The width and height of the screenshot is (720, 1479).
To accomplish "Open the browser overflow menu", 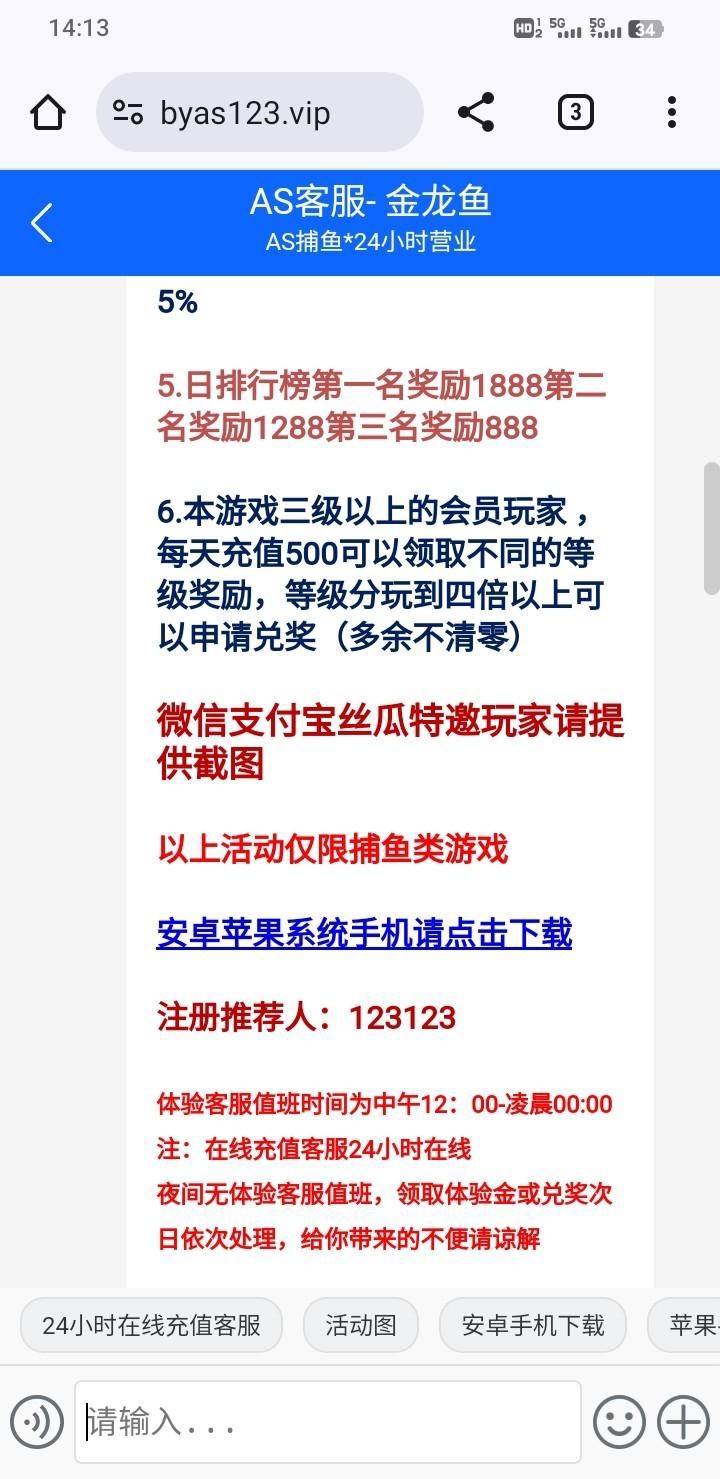I will (x=671, y=112).
